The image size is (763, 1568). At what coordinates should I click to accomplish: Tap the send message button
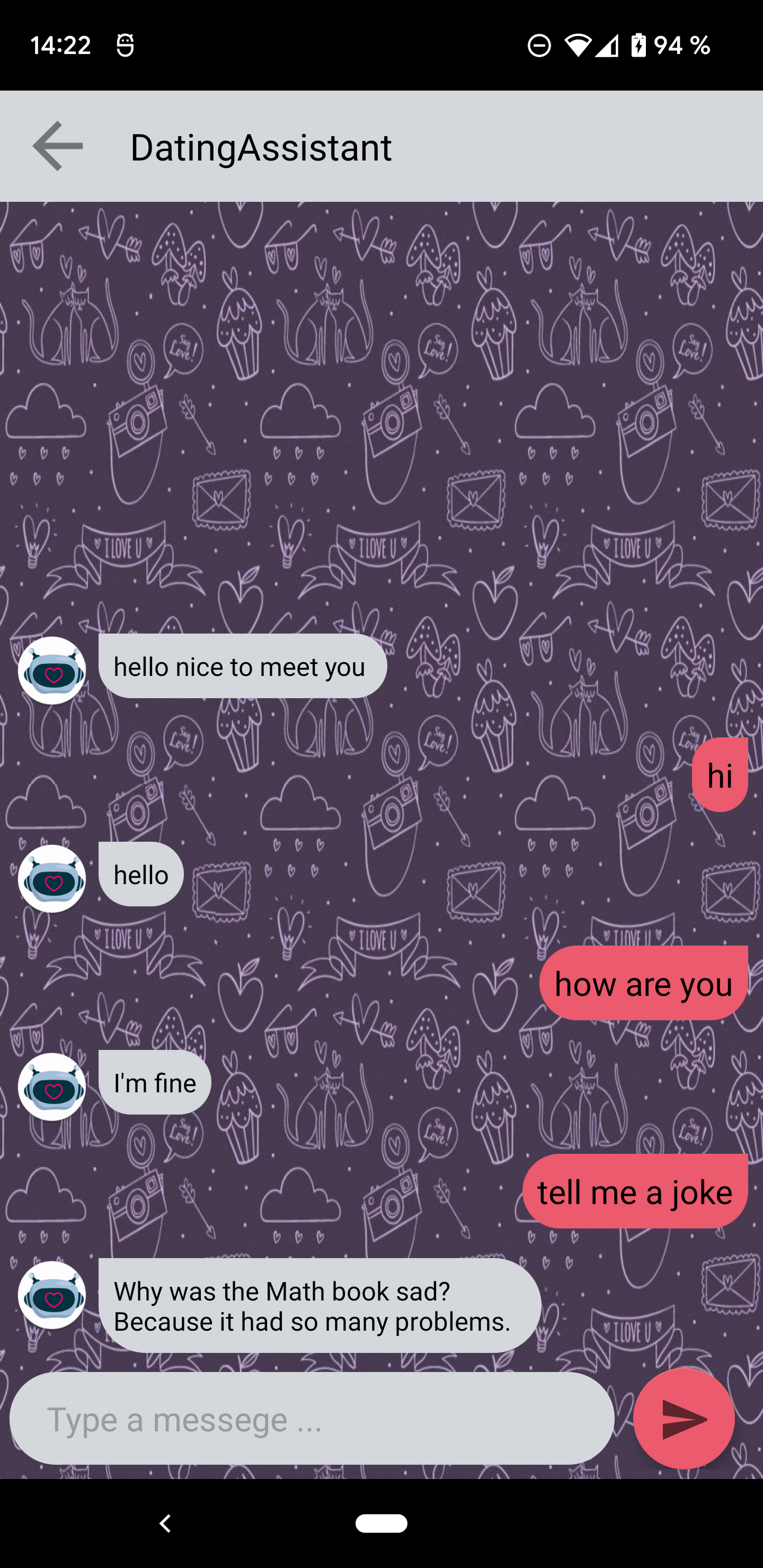(684, 1419)
